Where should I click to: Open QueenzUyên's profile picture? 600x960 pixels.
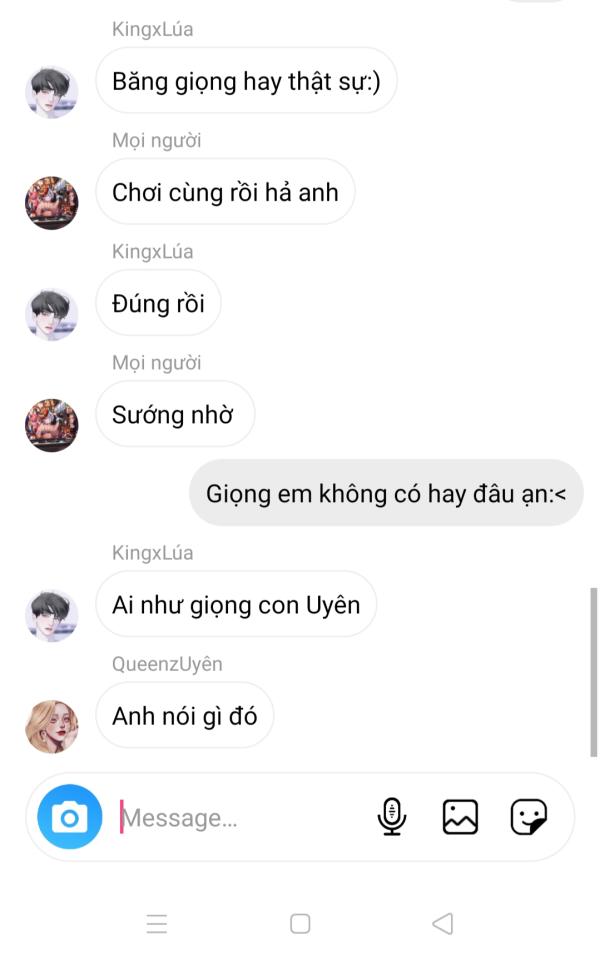[x=51, y=726]
